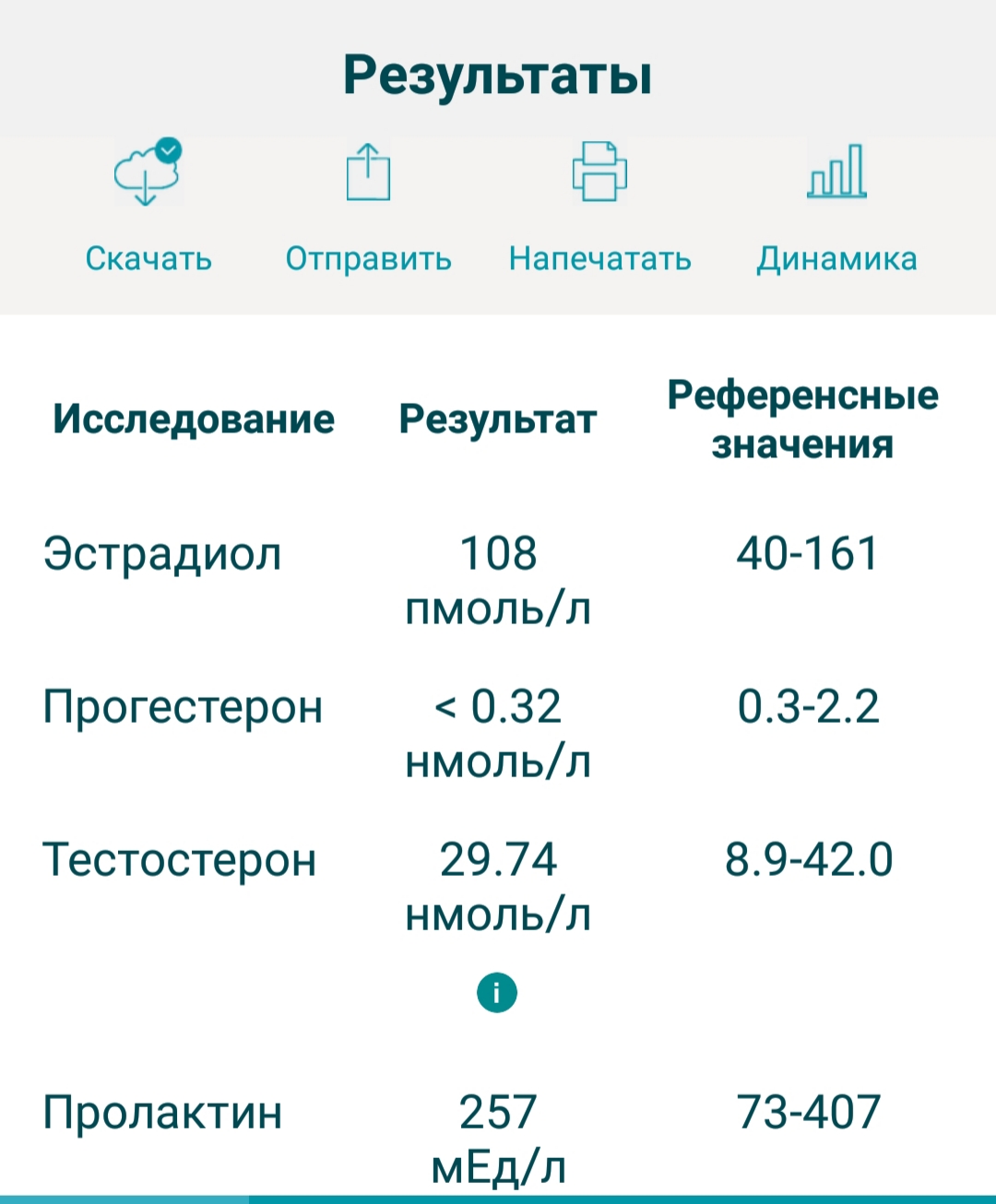Tap the info icon below the Testosterone result

(x=498, y=992)
